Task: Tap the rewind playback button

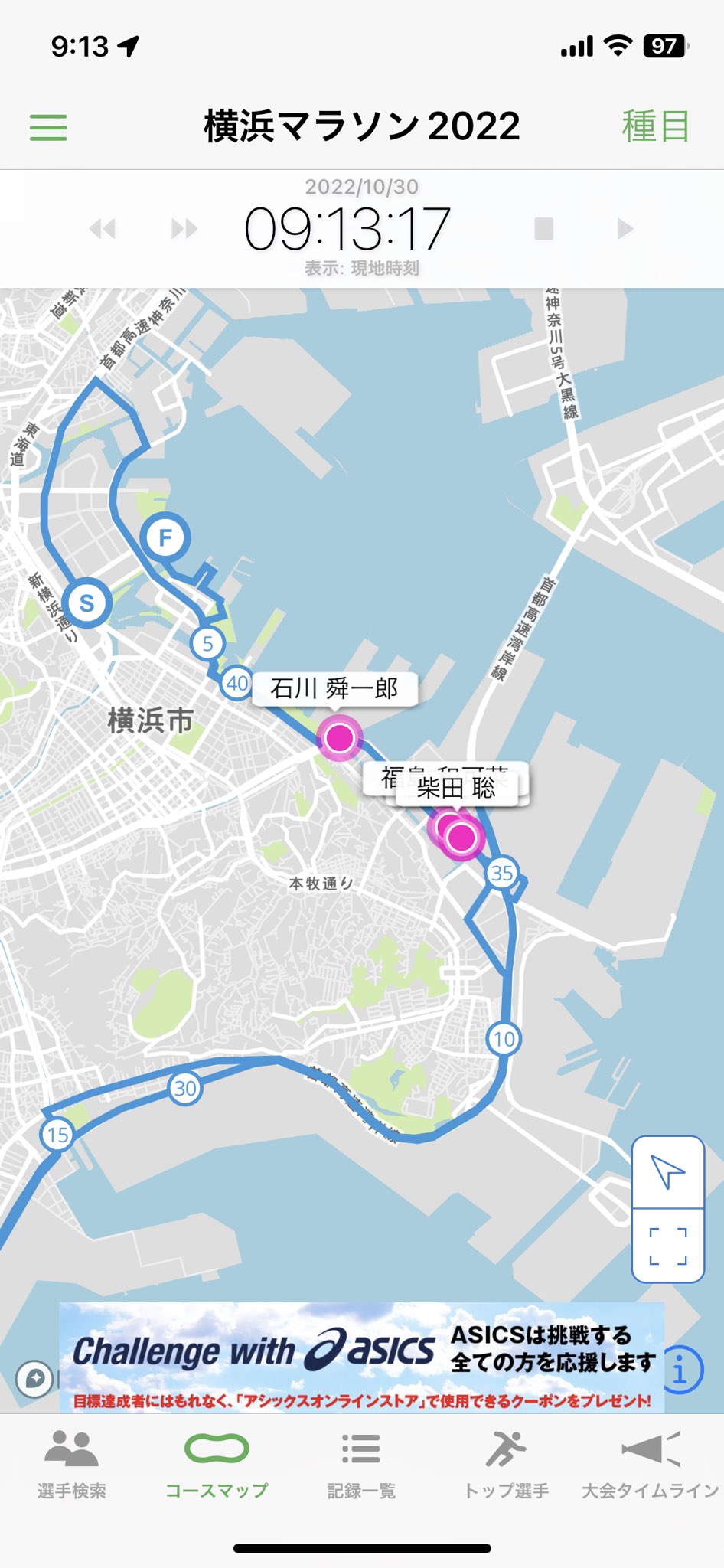Action: click(x=103, y=228)
